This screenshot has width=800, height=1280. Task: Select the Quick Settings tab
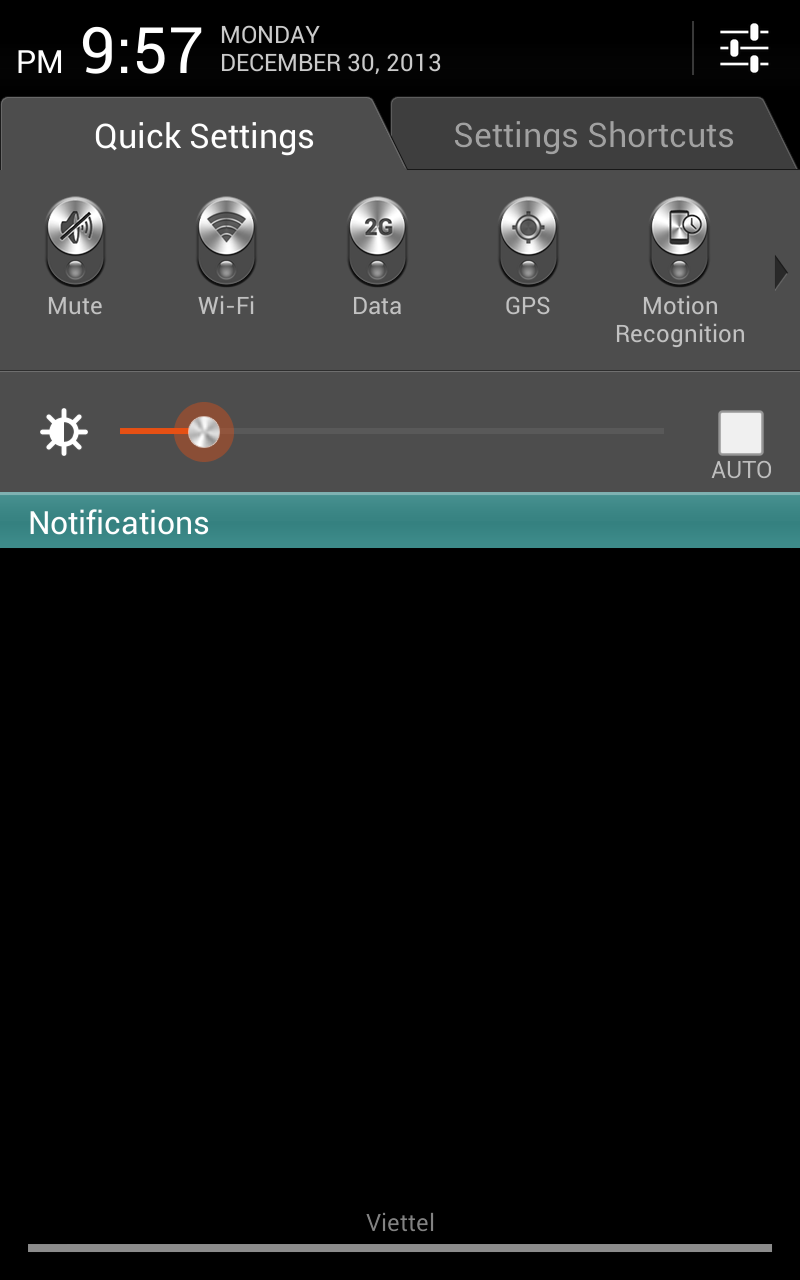click(x=204, y=136)
